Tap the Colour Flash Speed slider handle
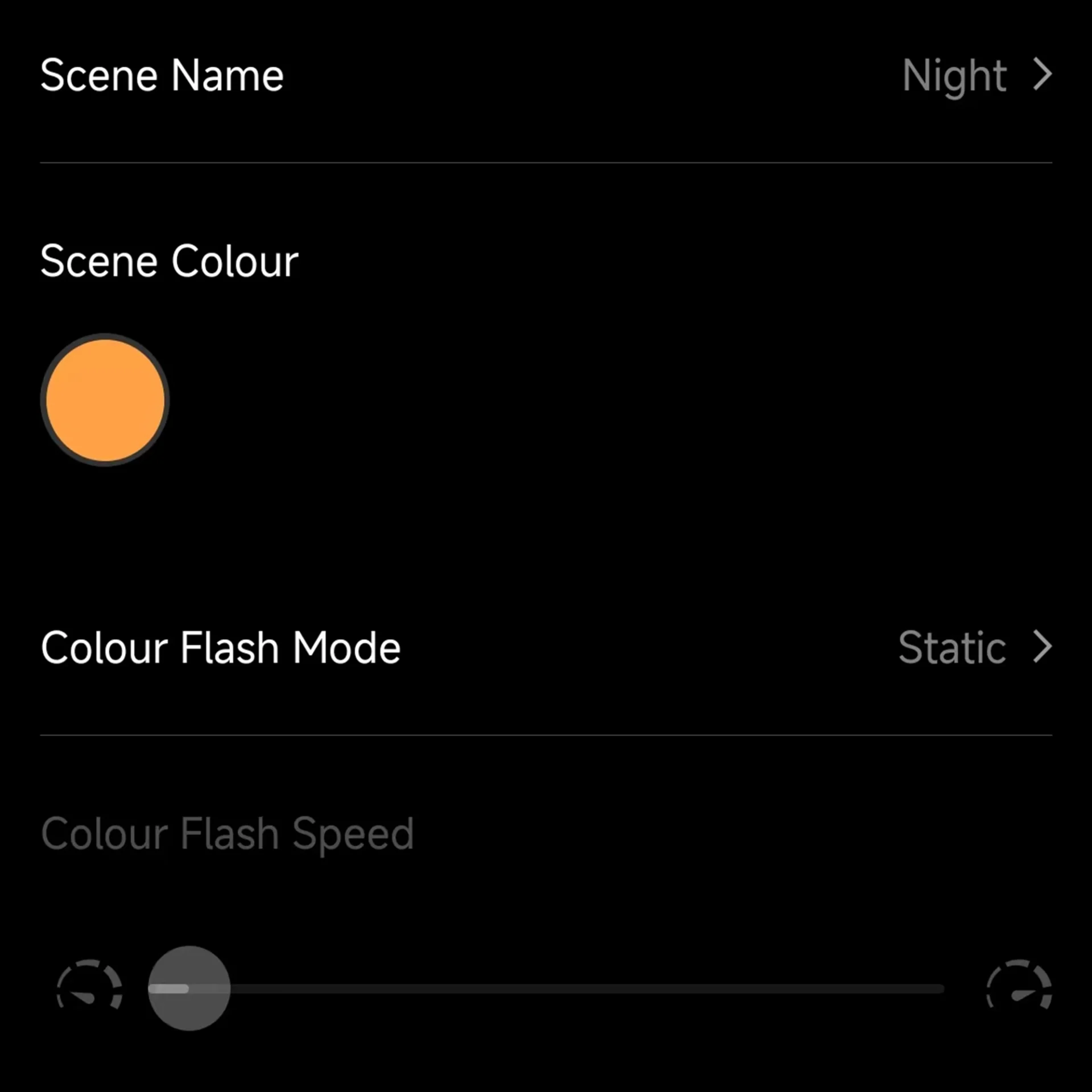Viewport: 1092px width, 1092px height. tap(189, 988)
